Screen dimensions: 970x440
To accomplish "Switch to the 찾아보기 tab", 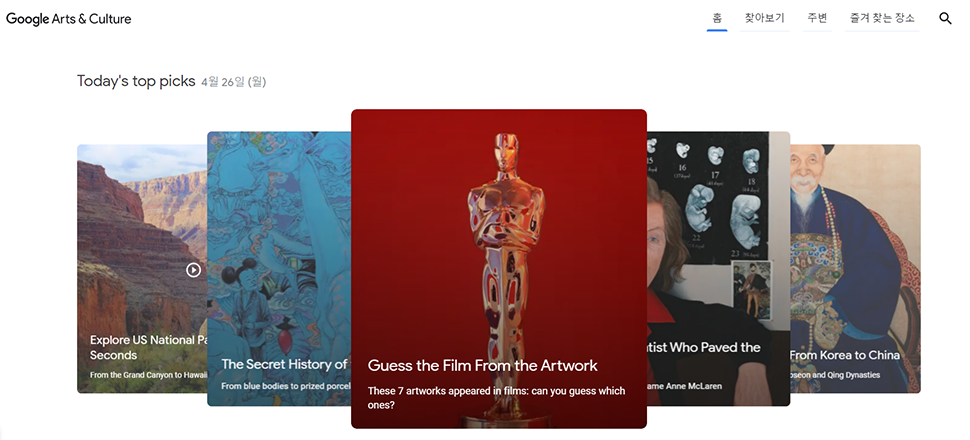I will coord(765,18).
